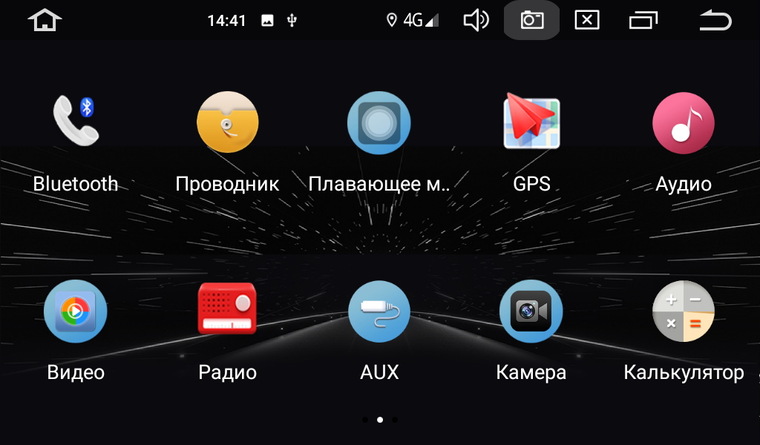Image resolution: width=760 pixels, height=445 pixels.
Task: Open the Радио app
Action: (x=227, y=312)
